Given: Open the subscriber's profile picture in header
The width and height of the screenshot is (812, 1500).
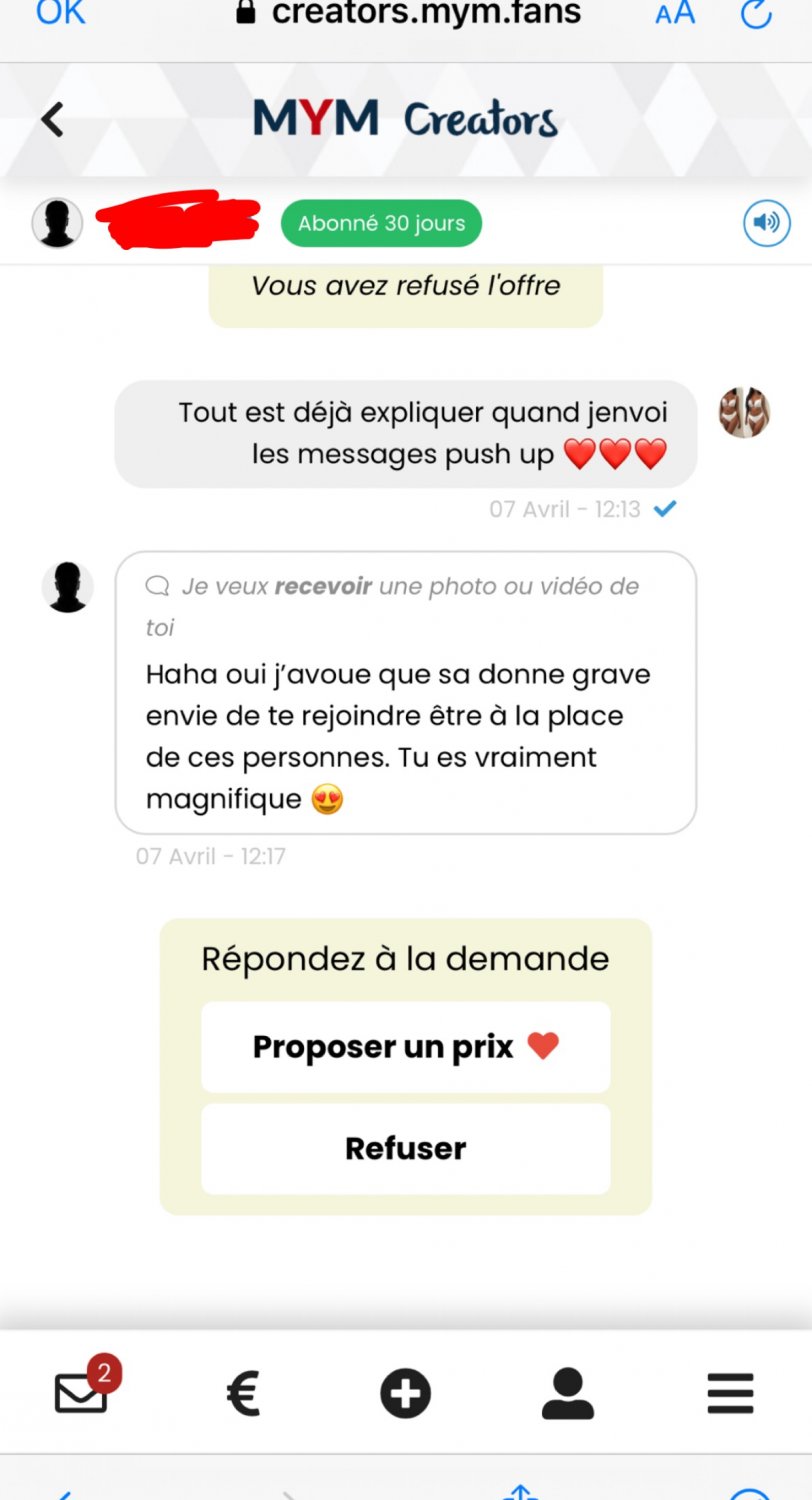Looking at the screenshot, I should (57, 223).
